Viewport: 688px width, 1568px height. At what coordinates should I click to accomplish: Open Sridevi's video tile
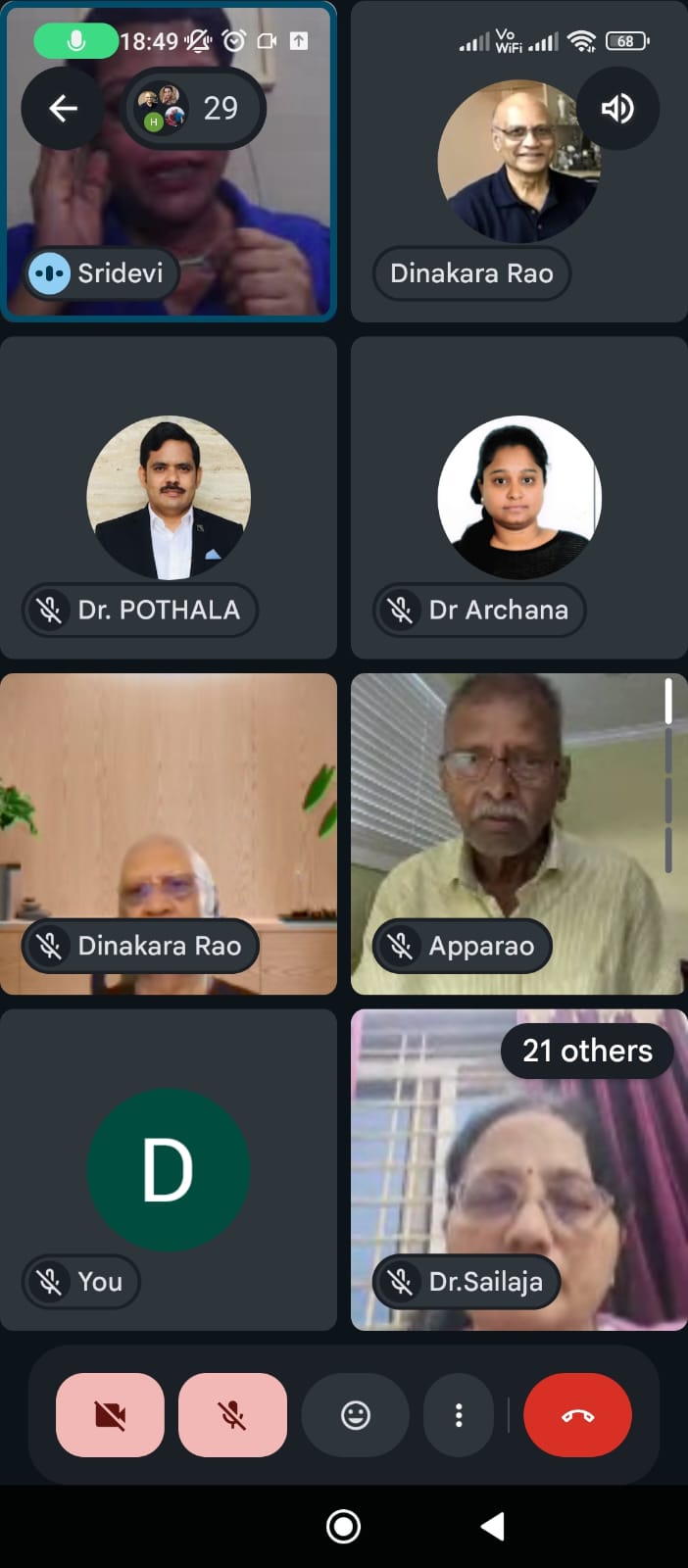(x=169, y=162)
